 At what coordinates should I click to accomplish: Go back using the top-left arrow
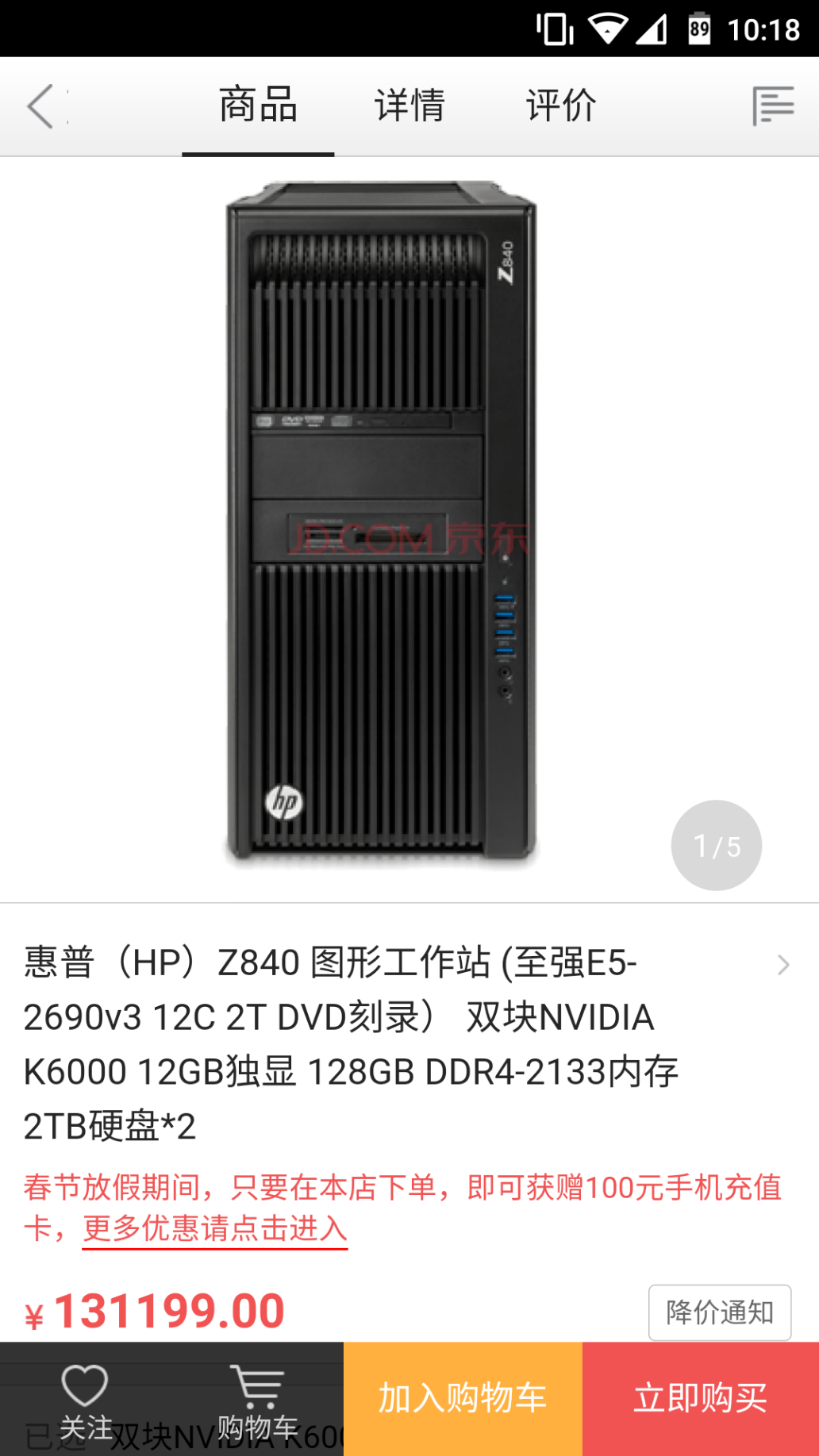click(x=41, y=106)
